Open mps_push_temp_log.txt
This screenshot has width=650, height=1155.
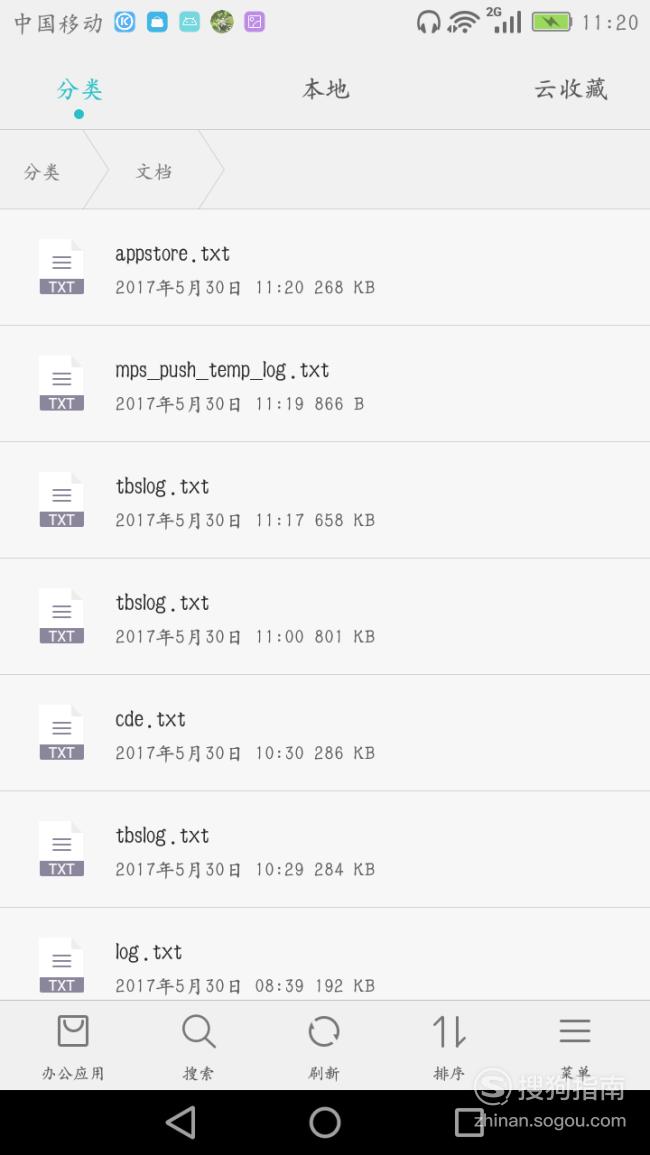(x=325, y=384)
